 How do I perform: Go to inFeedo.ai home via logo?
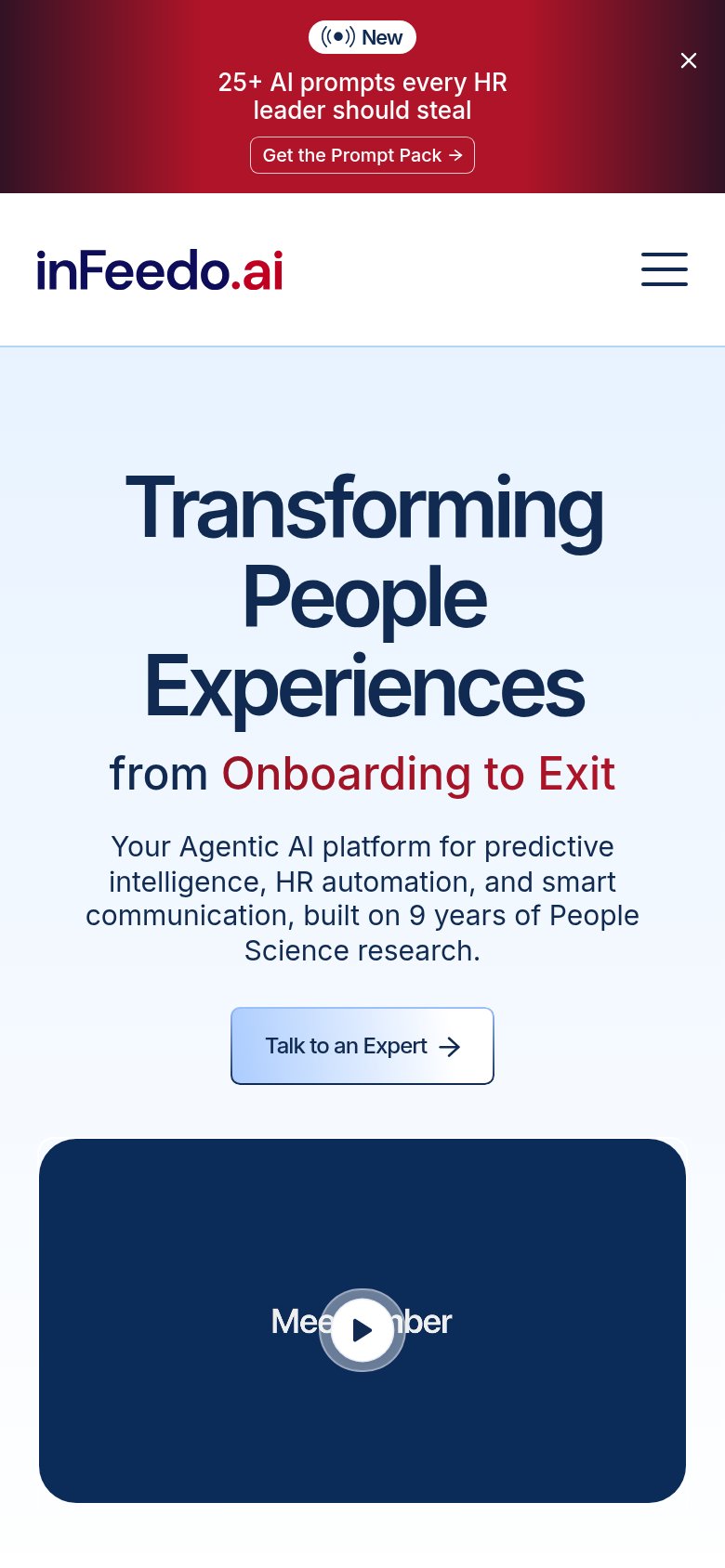pos(160,270)
